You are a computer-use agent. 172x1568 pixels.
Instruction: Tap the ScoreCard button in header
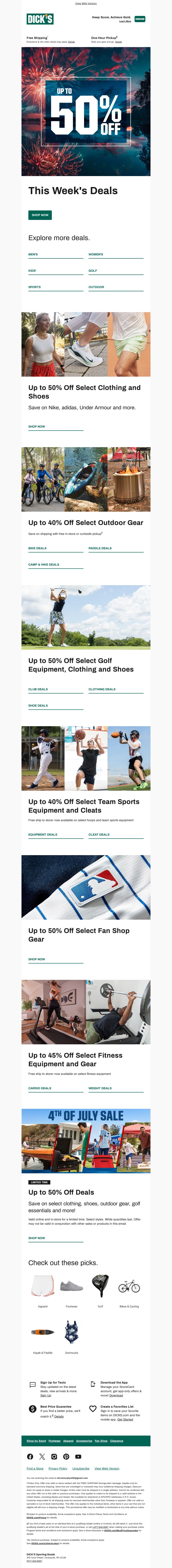coord(140,19)
